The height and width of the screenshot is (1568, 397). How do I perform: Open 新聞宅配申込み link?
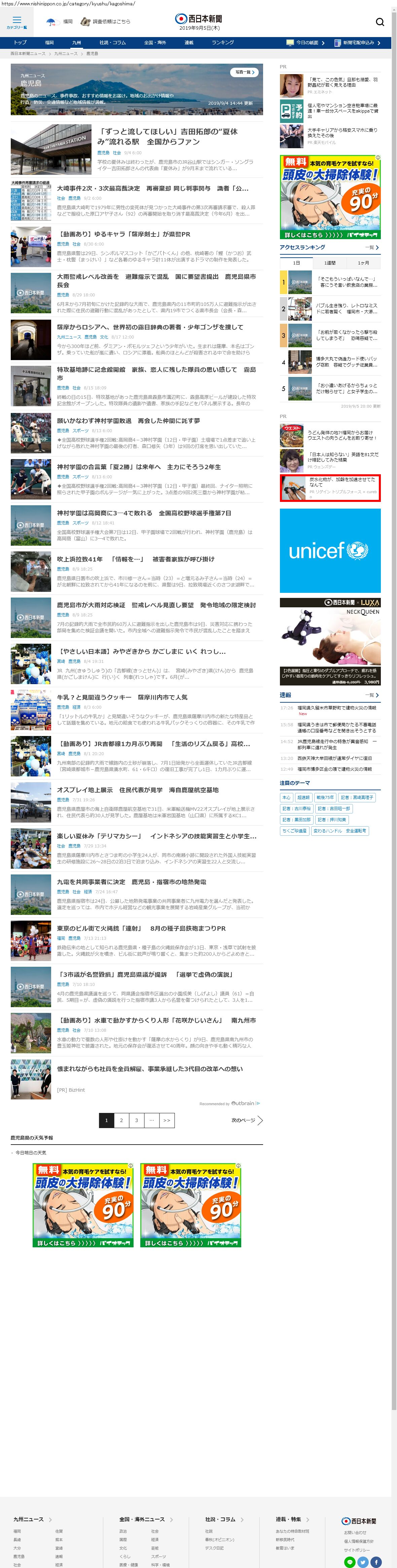pos(361,42)
